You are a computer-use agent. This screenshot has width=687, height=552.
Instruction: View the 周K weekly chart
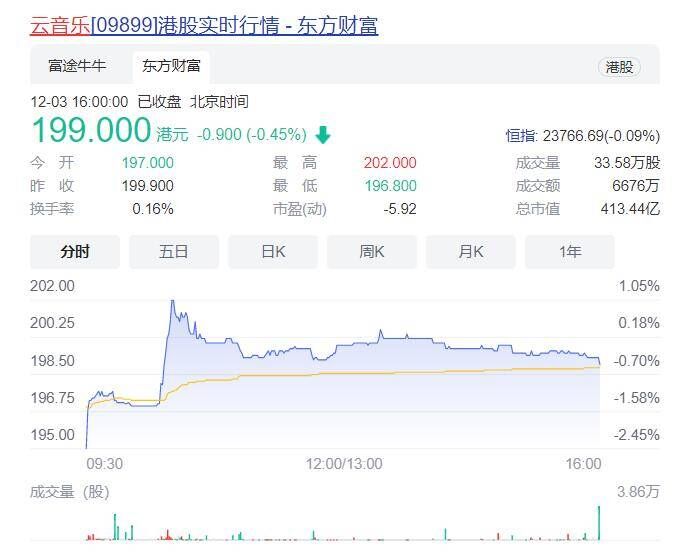point(372,252)
